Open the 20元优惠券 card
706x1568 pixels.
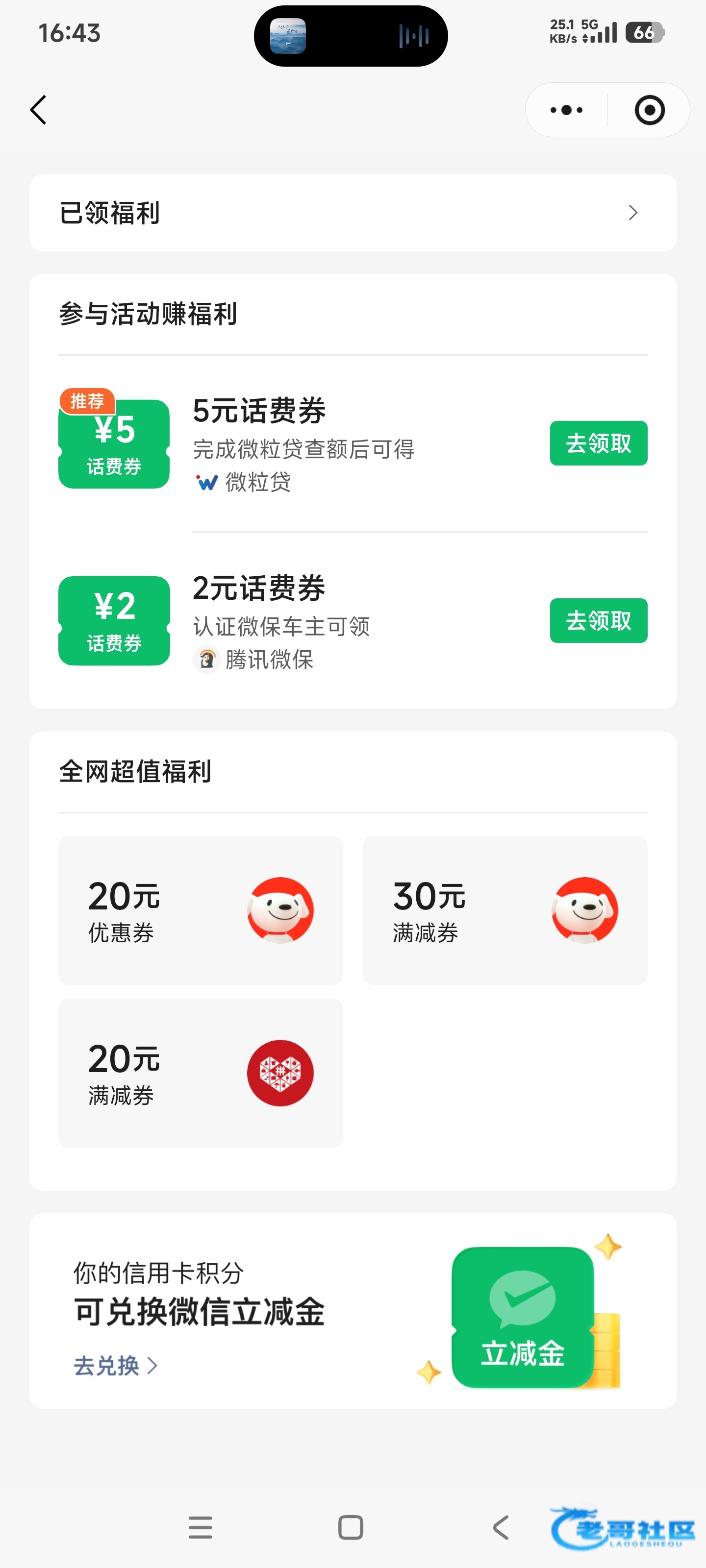click(x=201, y=910)
